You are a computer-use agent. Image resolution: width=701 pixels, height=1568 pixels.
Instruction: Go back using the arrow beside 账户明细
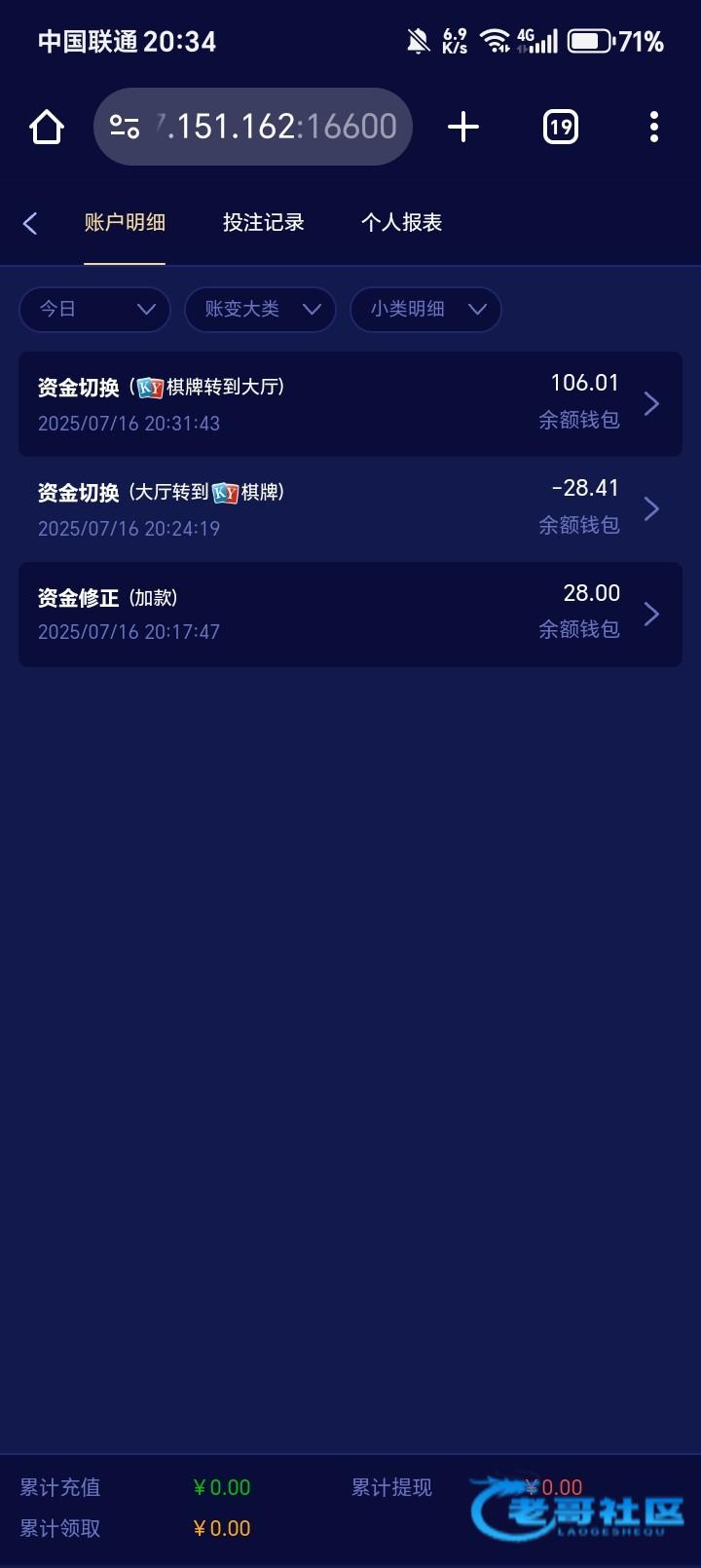tap(30, 223)
